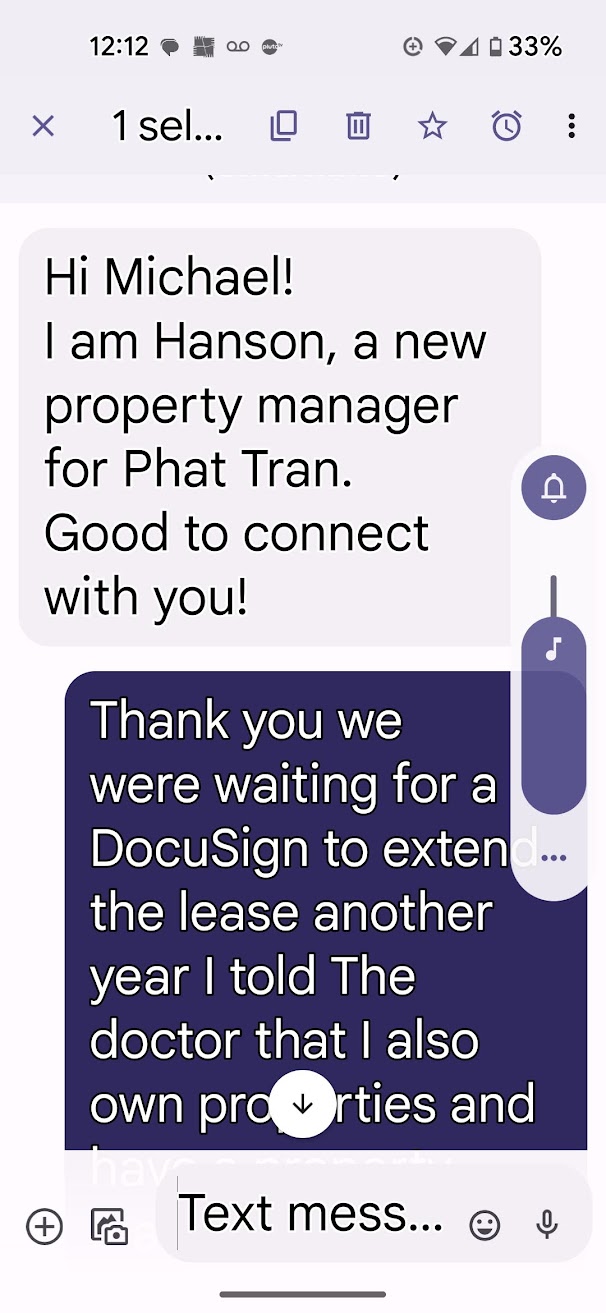Screen dimensions: 606x1313
Task: Select Hanson's introduction message bubble
Action: click(x=270, y=436)
